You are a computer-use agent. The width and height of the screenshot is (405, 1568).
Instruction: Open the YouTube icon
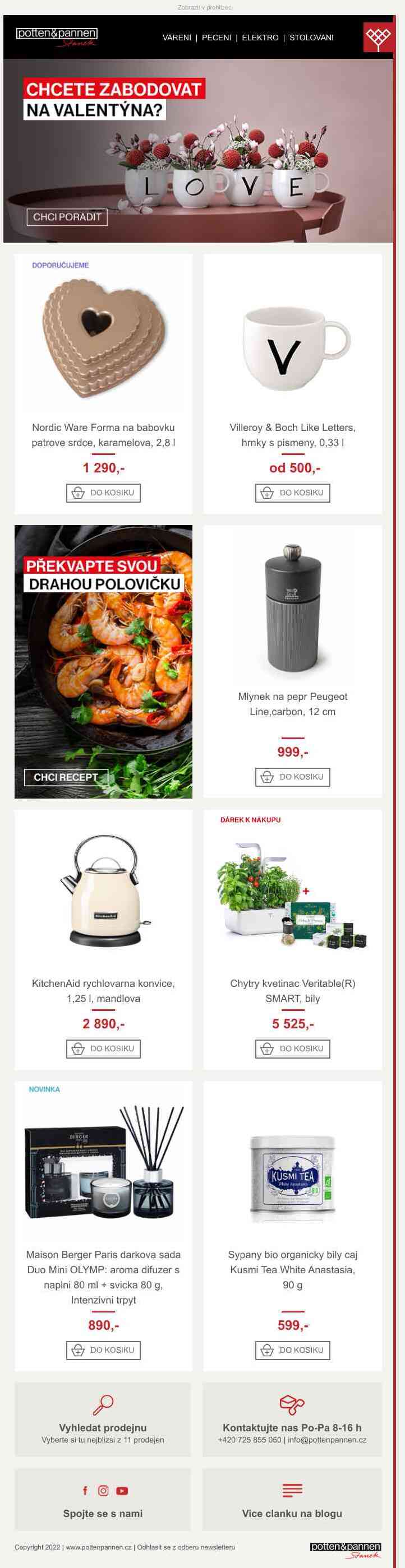pos(122,1491)
